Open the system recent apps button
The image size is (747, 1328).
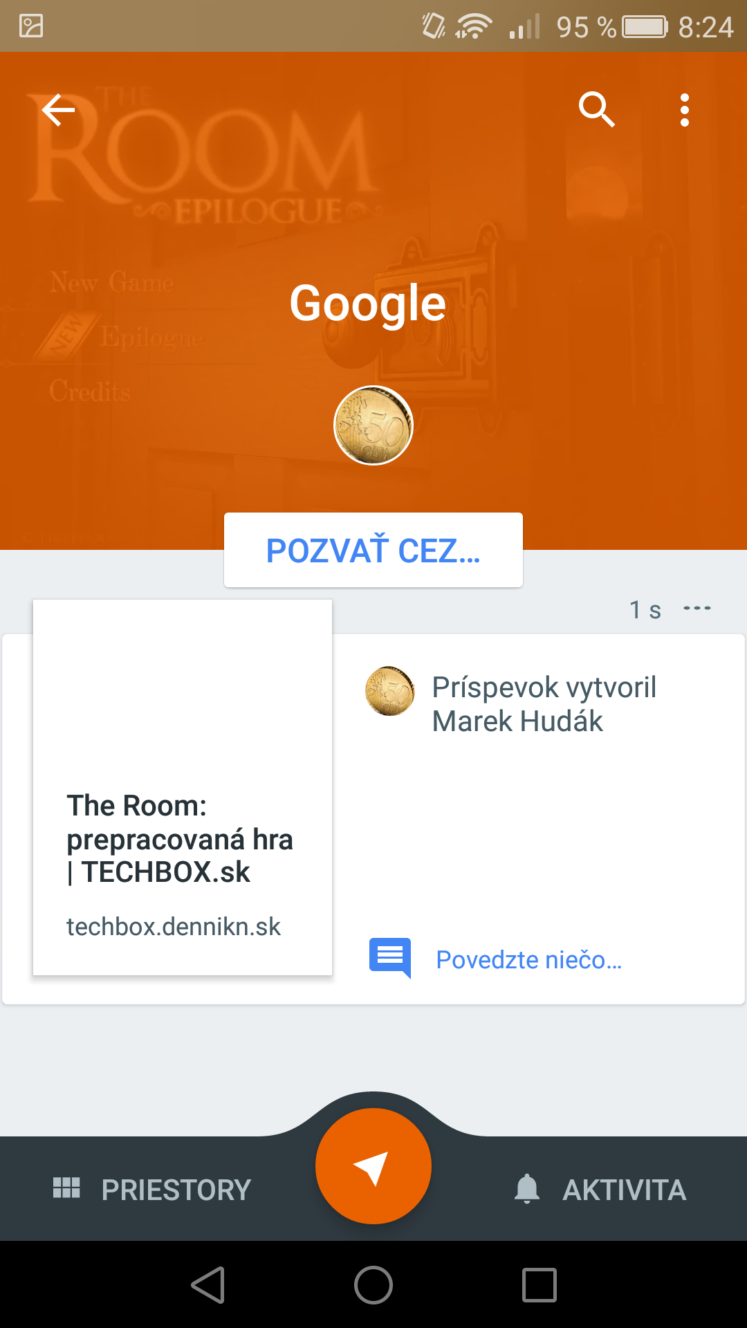(539, 1285)
